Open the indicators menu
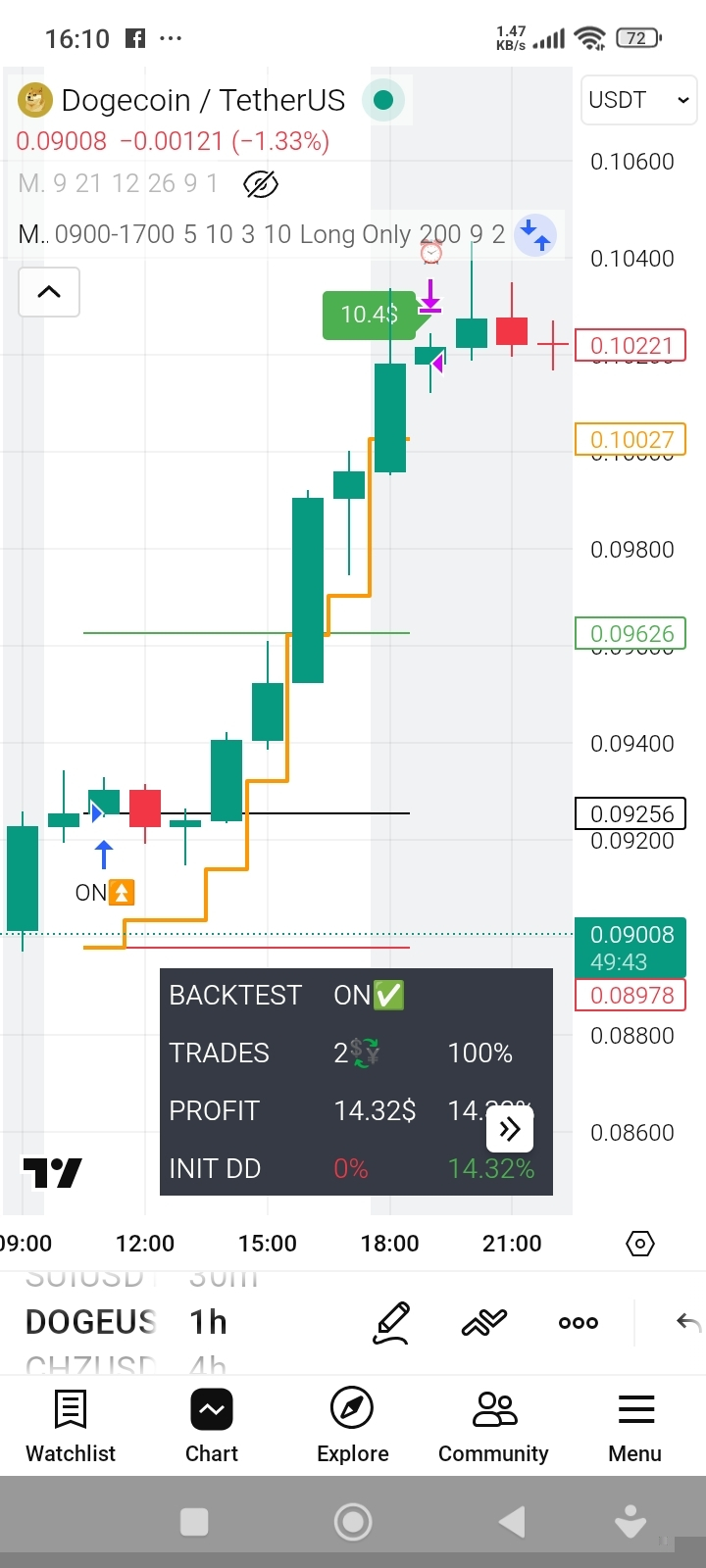 484,1322
